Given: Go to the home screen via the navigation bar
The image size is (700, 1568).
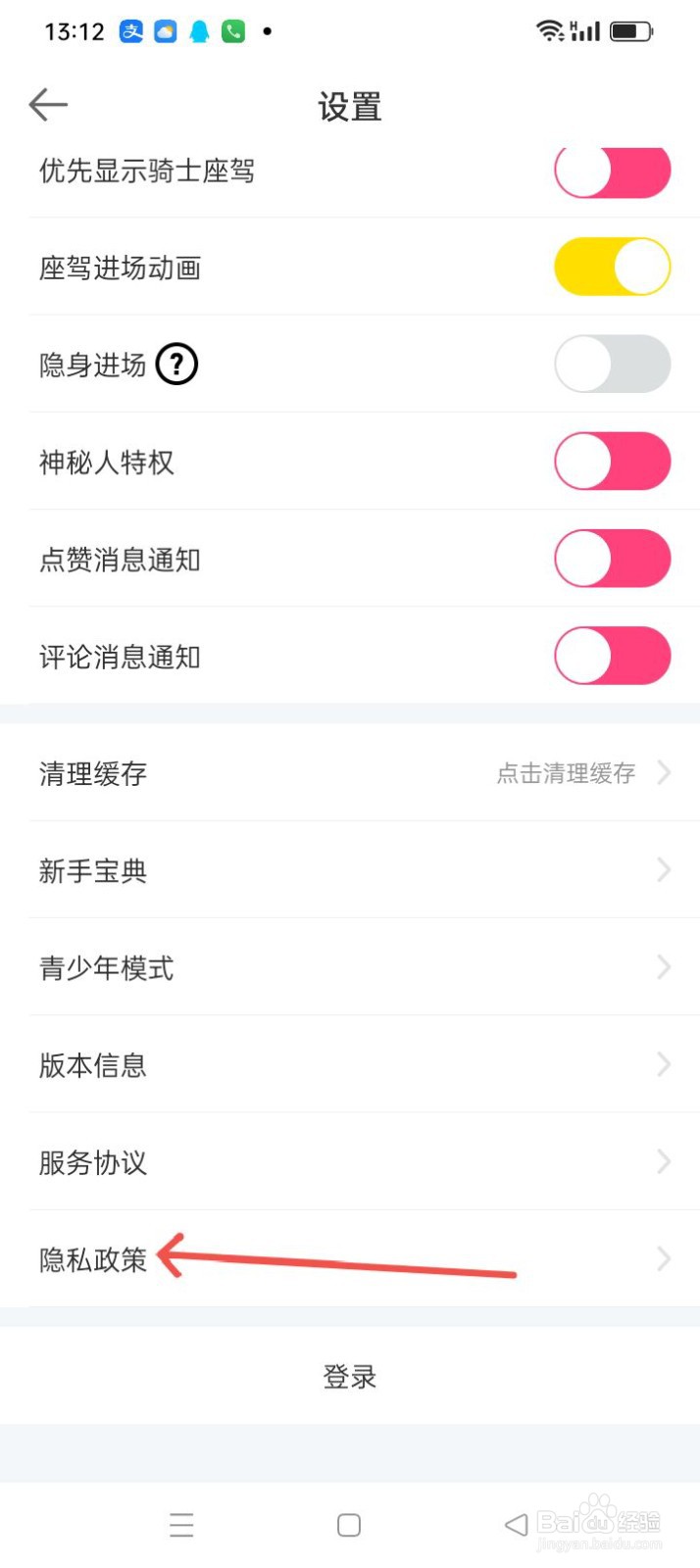Looking at the screenshot, I should (x=349, y=1525).
